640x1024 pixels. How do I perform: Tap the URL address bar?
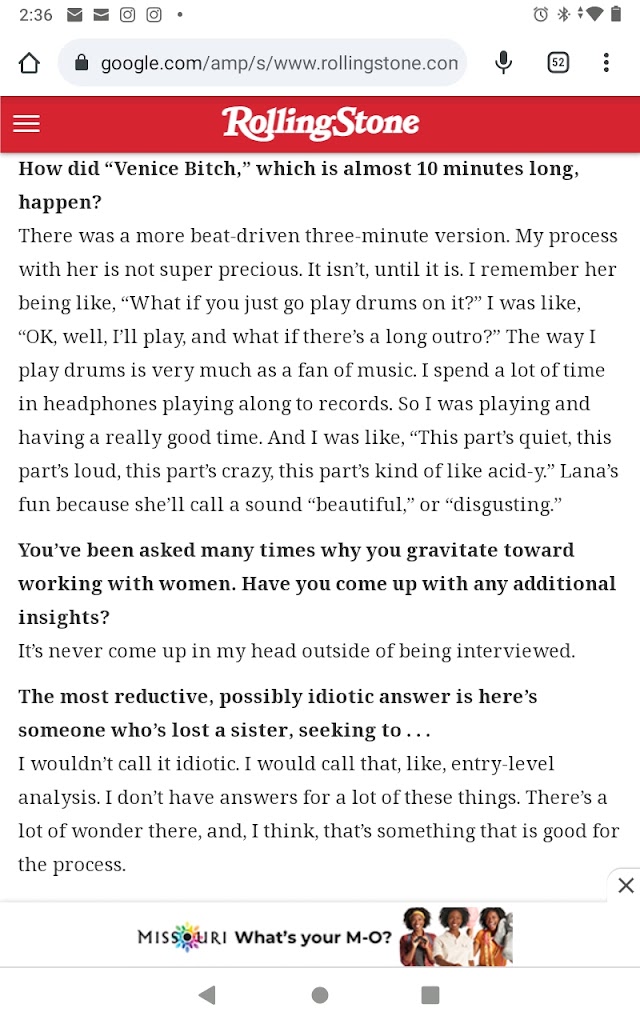(x=278, y=63)
